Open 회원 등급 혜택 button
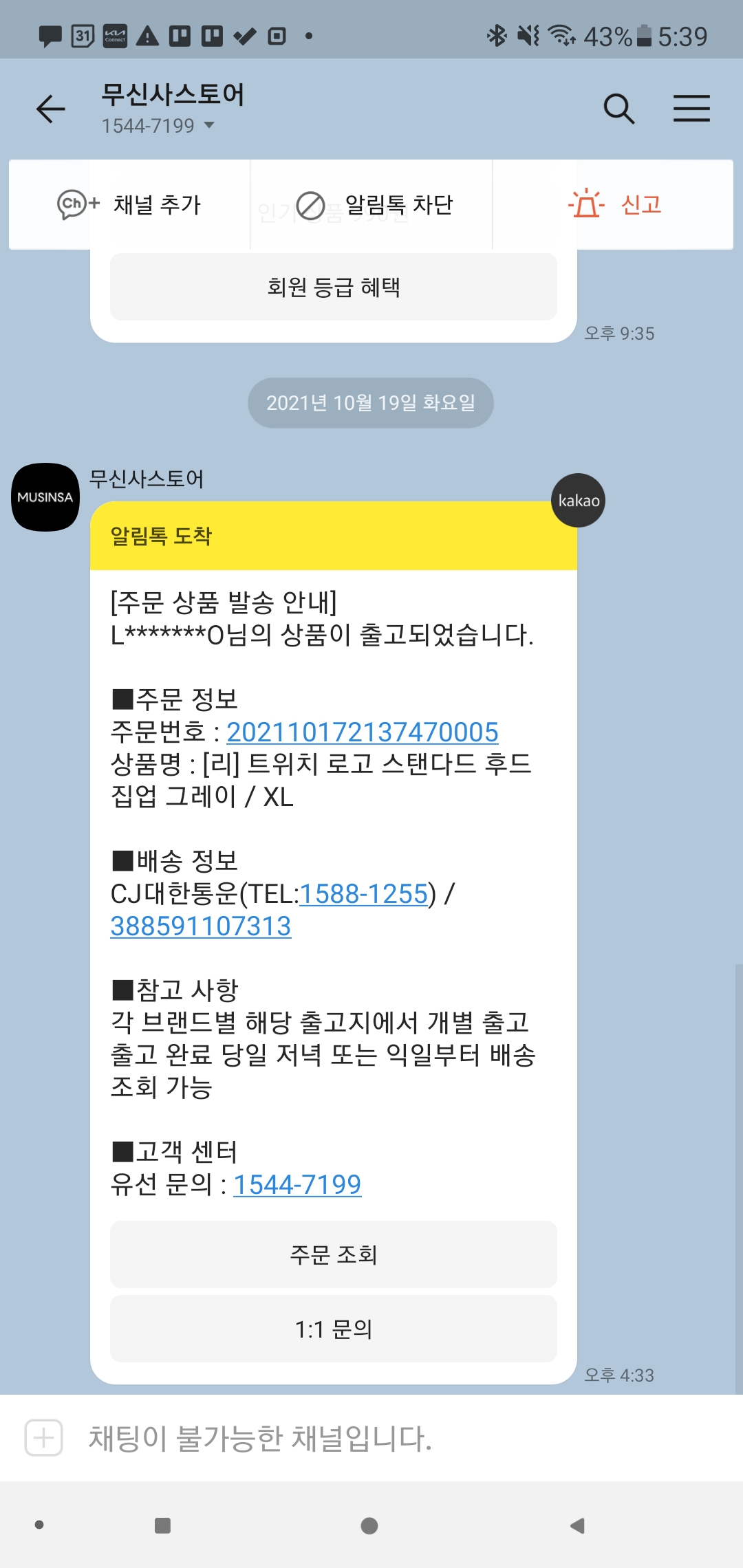This screenshot has height=1568, width=743. point(334,287)
